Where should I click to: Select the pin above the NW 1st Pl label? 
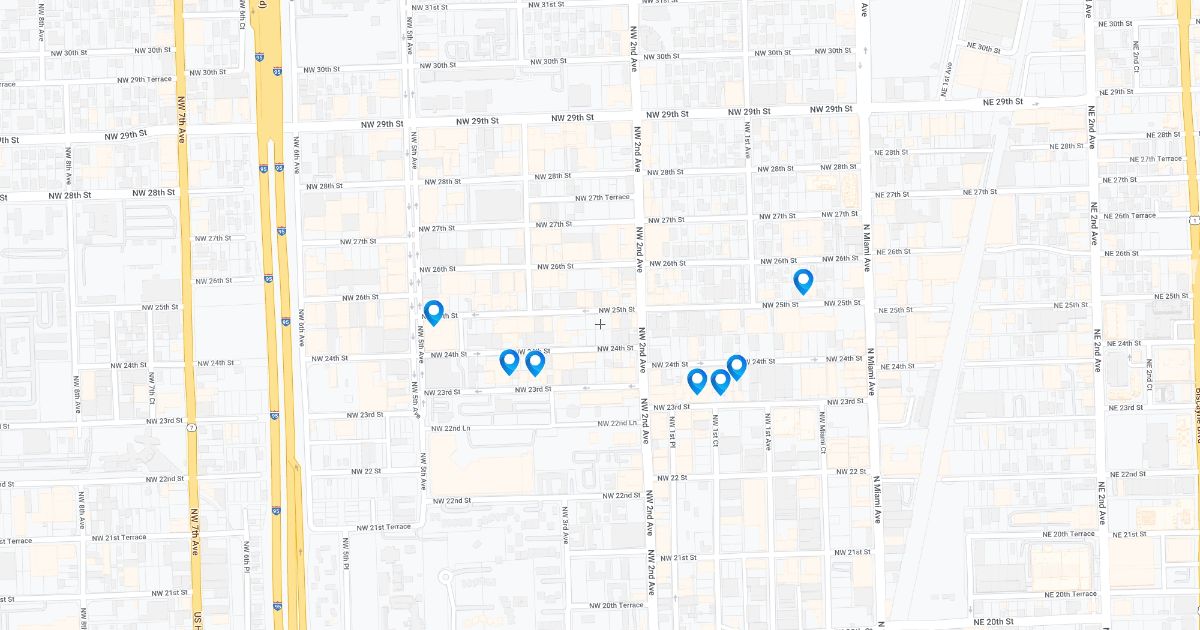pos(697,380)
